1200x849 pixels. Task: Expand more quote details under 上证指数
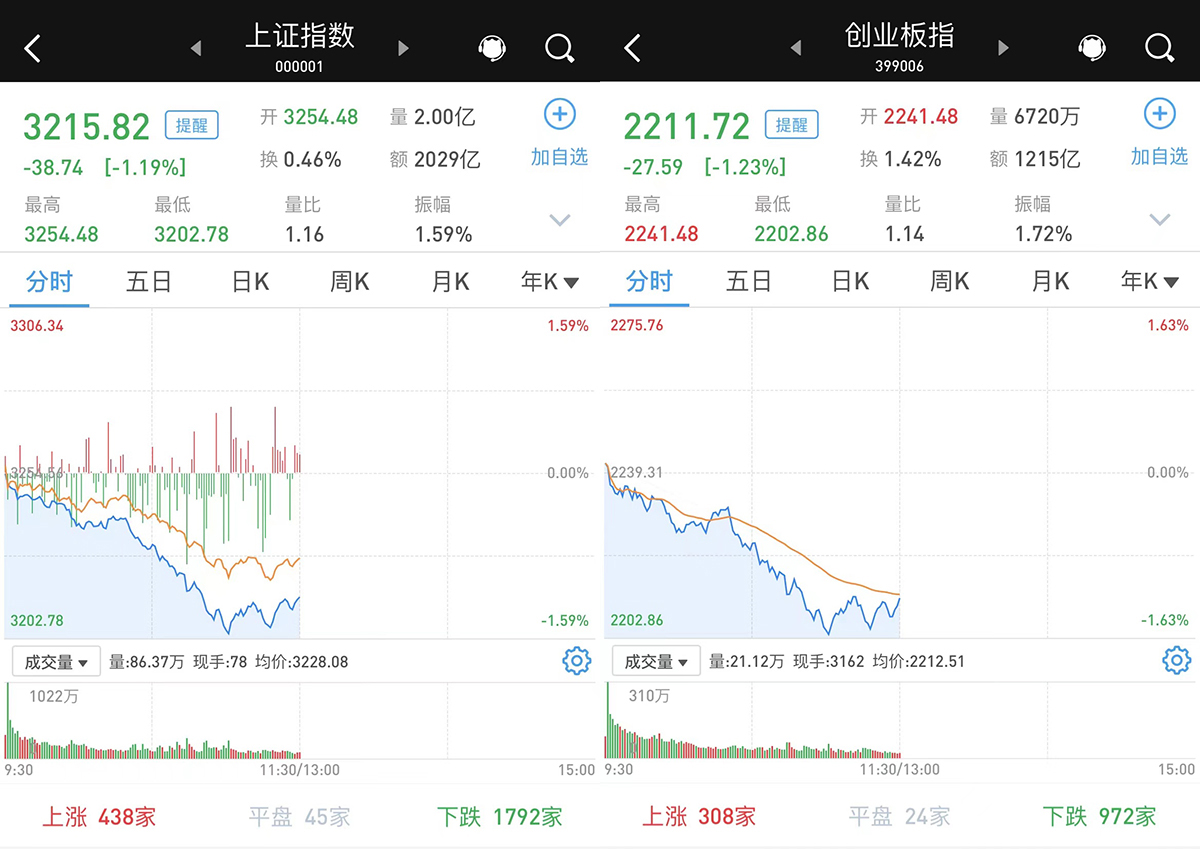pos(559,220)
